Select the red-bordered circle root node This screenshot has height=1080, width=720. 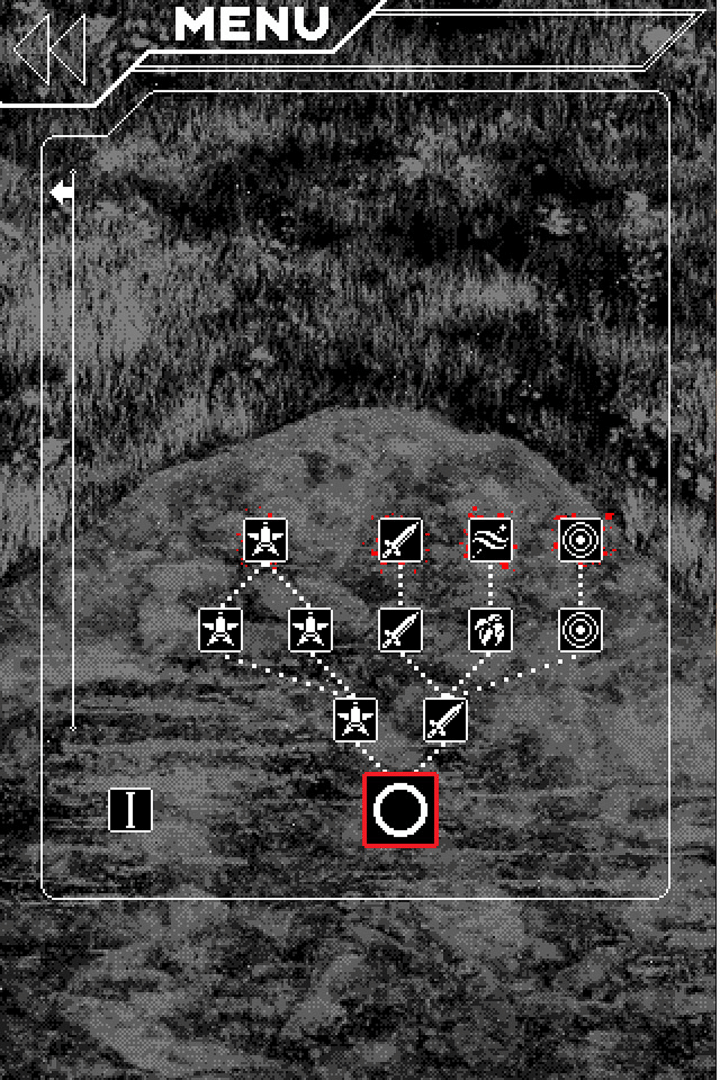[400, 810]
